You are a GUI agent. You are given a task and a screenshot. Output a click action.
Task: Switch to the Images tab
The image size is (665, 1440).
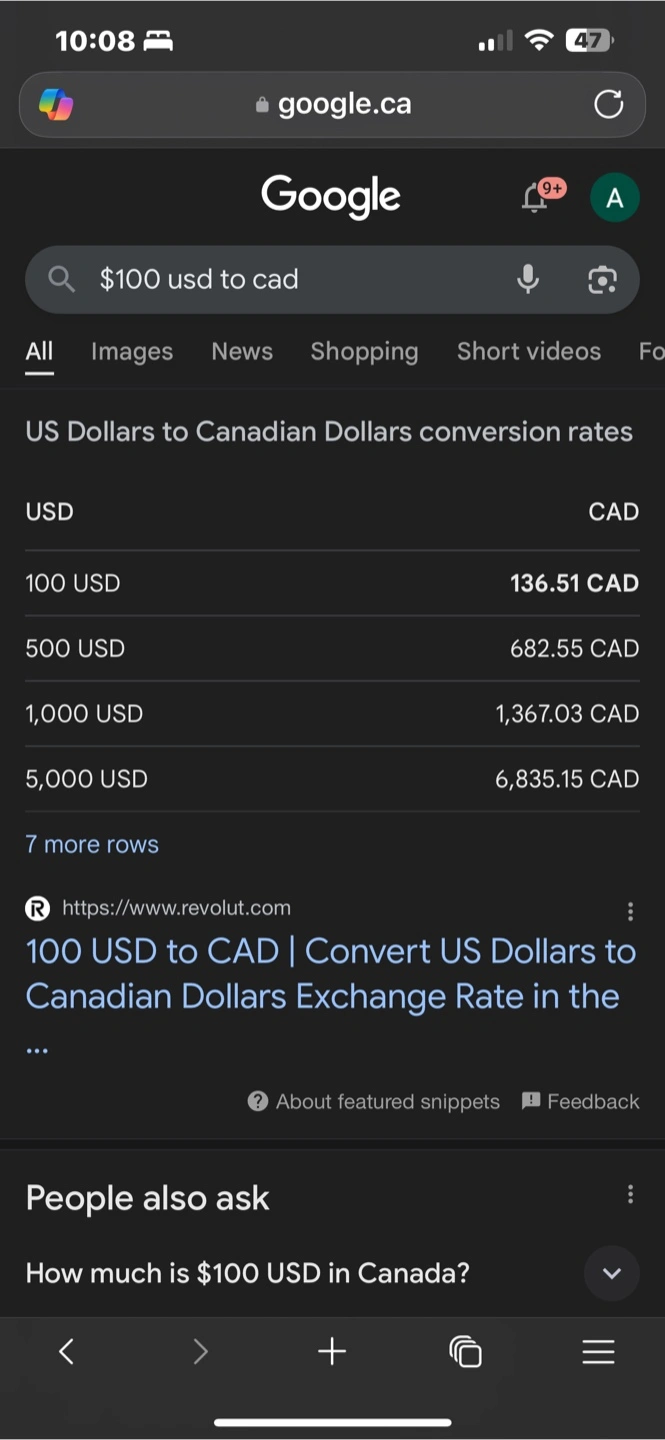[x=132, y=351]
